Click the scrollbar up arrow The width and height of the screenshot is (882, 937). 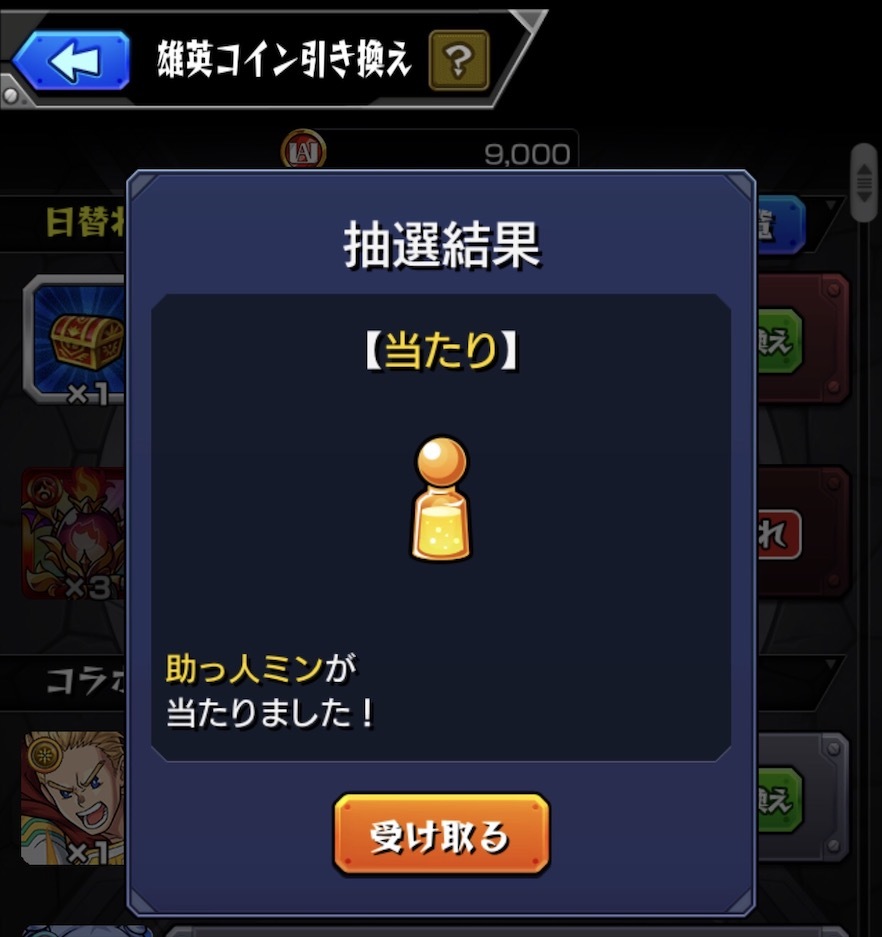point(862,168)
